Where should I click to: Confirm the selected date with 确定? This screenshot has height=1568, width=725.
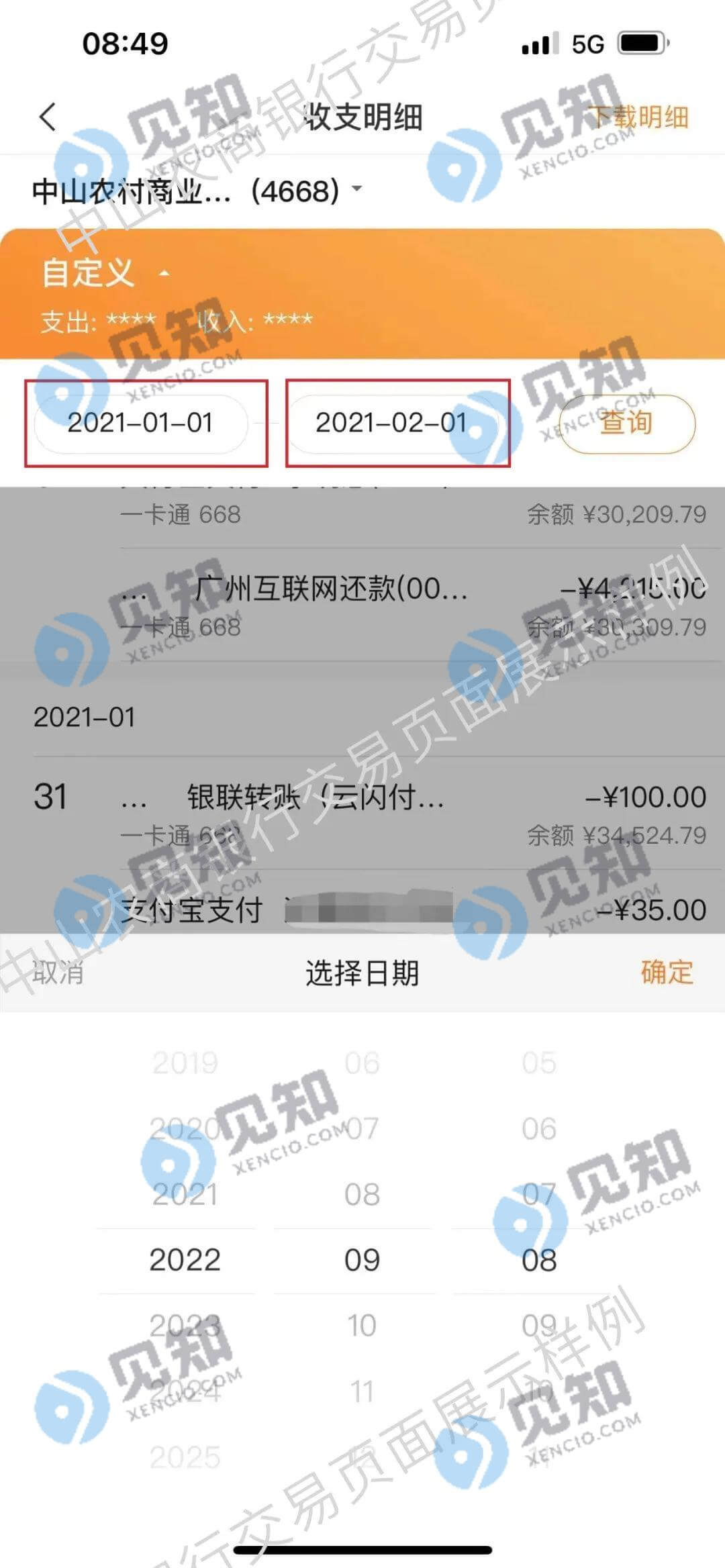tap(667, 972)
